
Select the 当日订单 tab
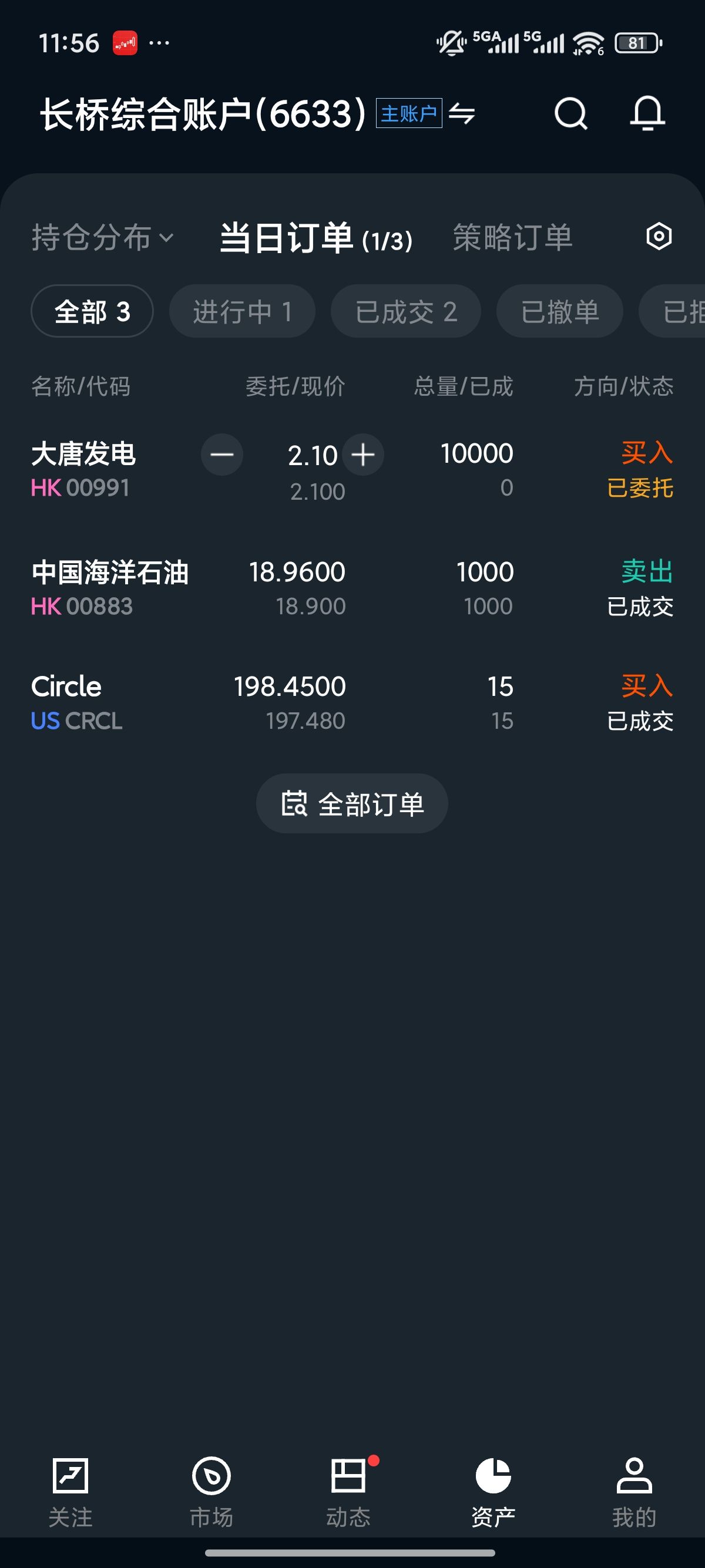point(315,237)
